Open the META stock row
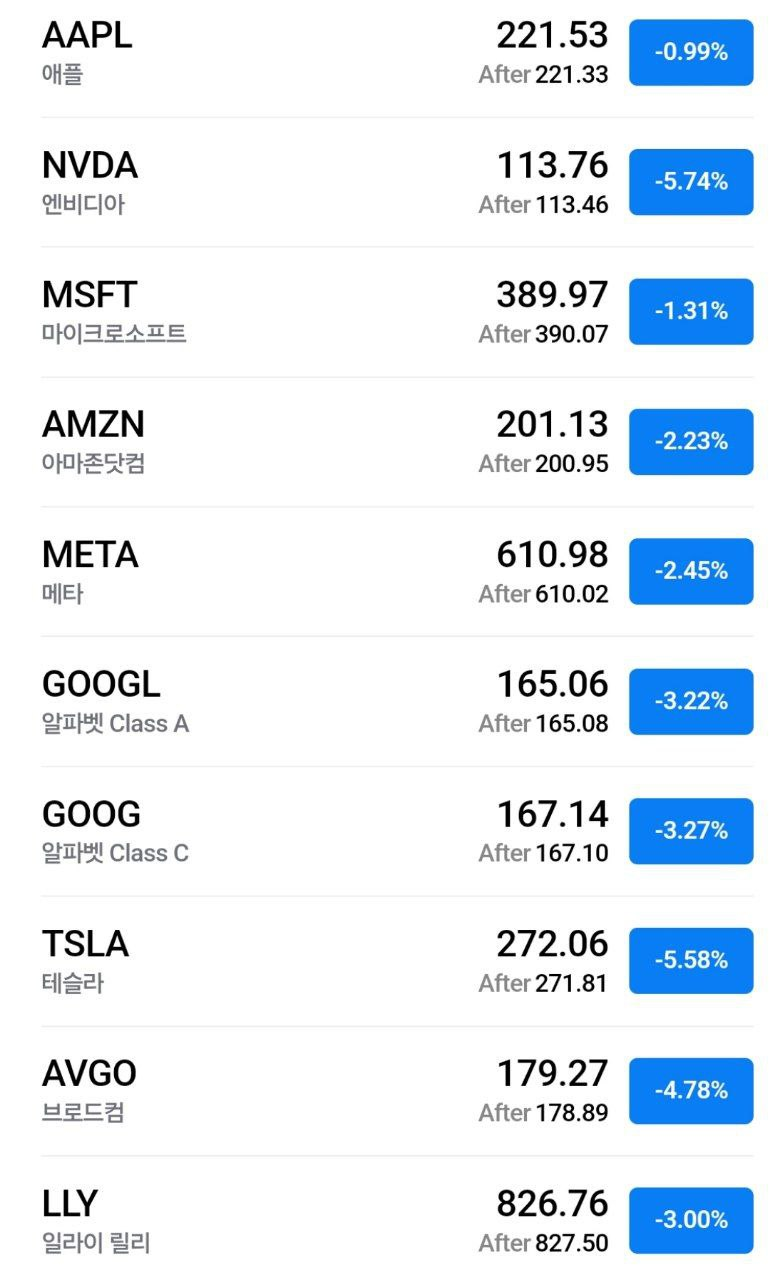 (x=385, y=572)
